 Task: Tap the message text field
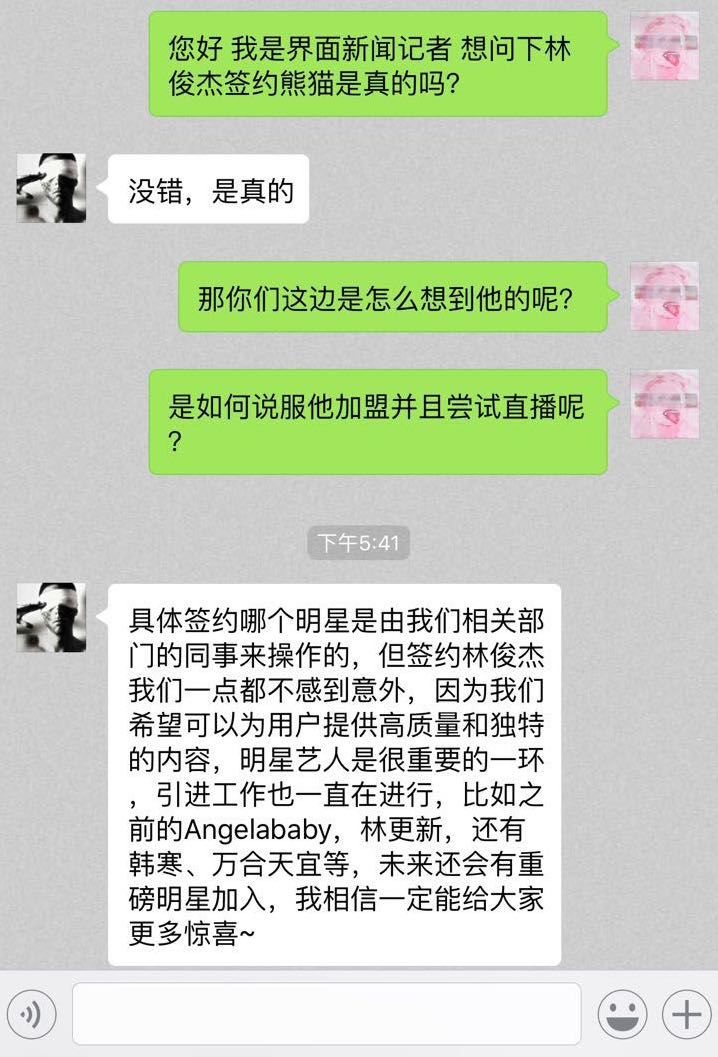[326, 1014]
